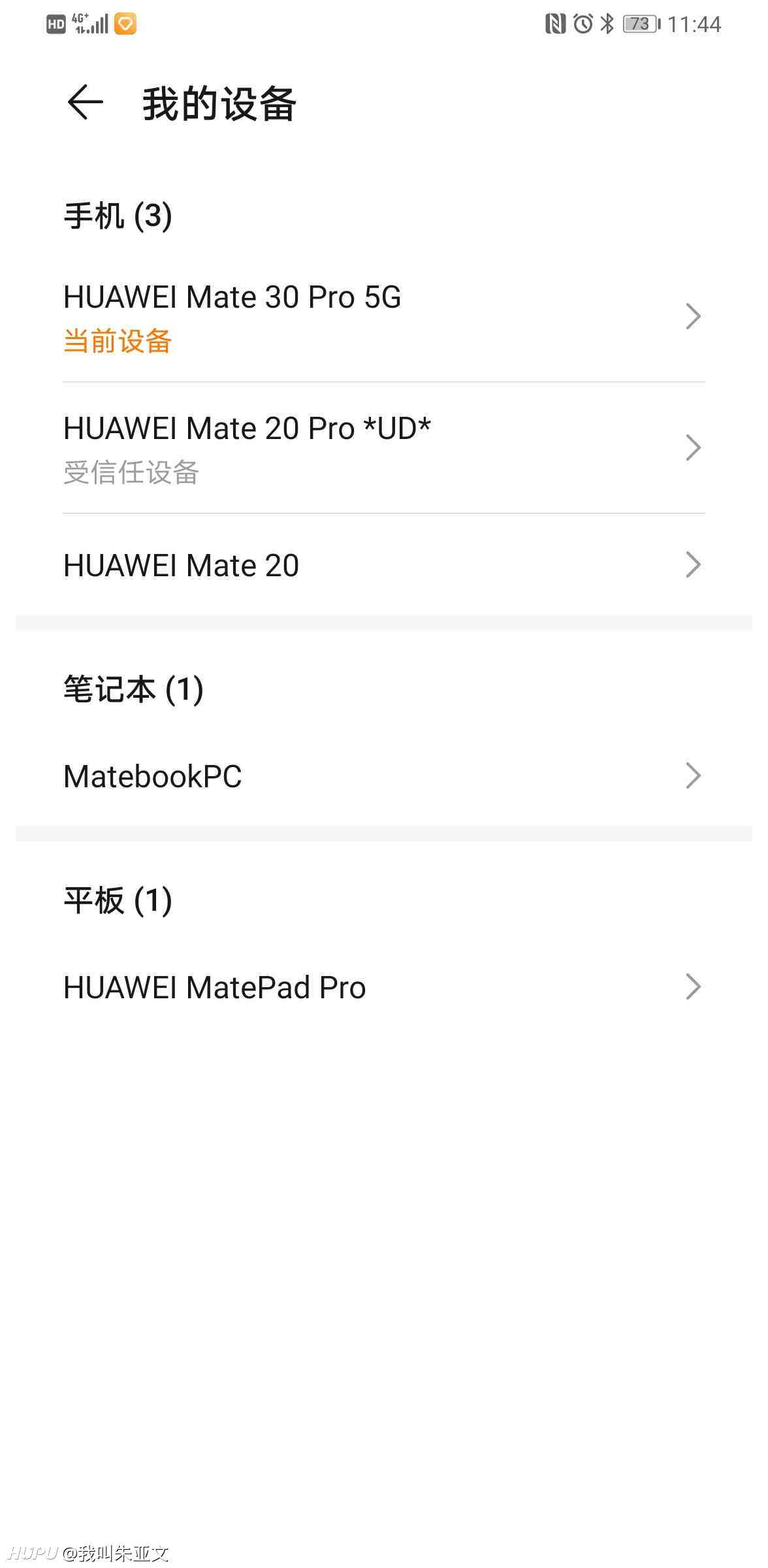Select the HUAWEI Mate 20 row
768x1568 pixels.
pyautogui.click(x=384, y=565)
